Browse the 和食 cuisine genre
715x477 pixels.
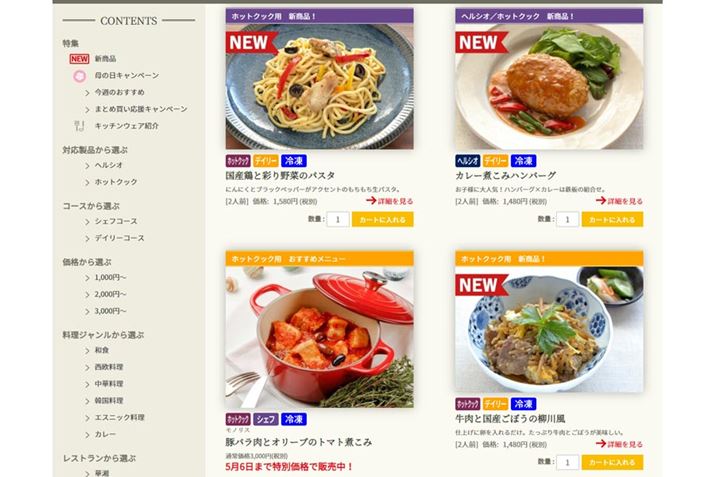tap(105, 350)
